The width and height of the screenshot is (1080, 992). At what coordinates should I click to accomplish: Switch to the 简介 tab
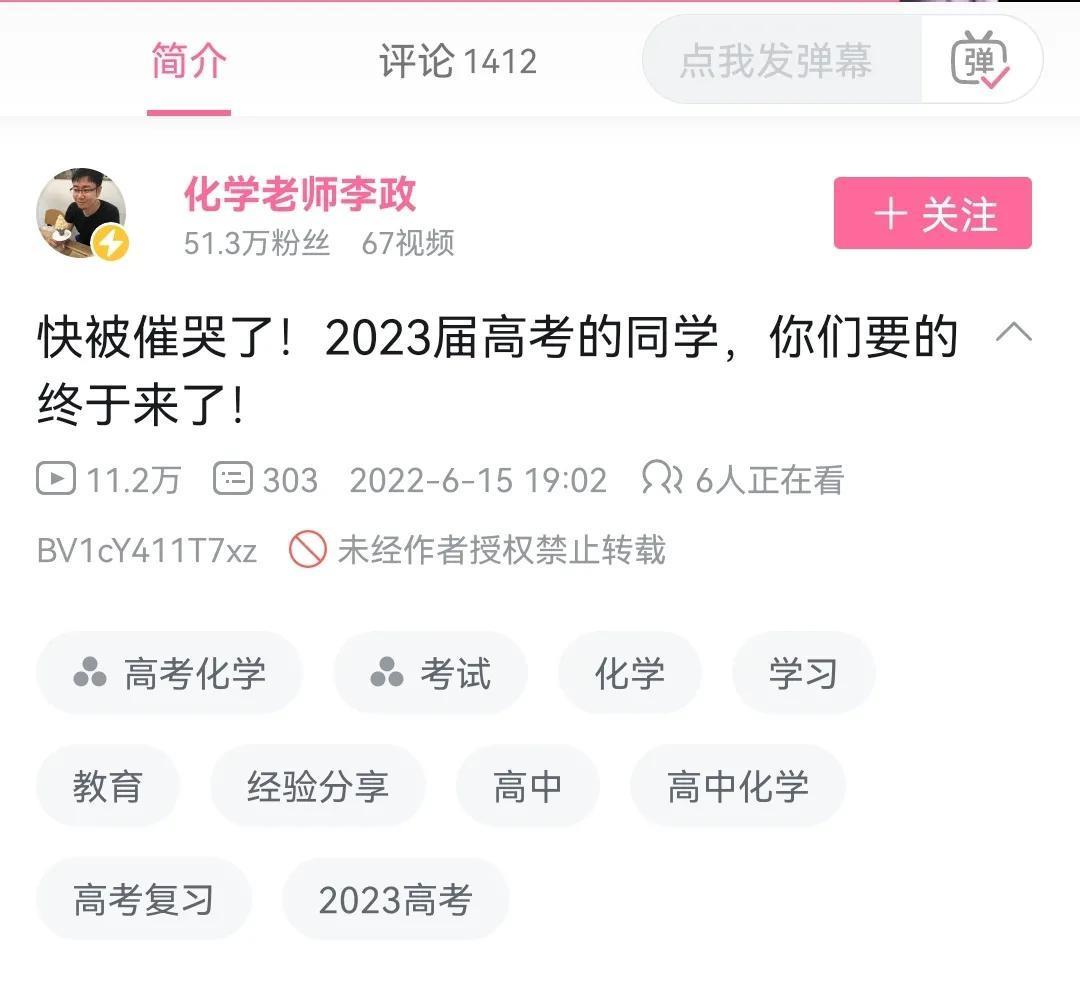coord(189,62)
